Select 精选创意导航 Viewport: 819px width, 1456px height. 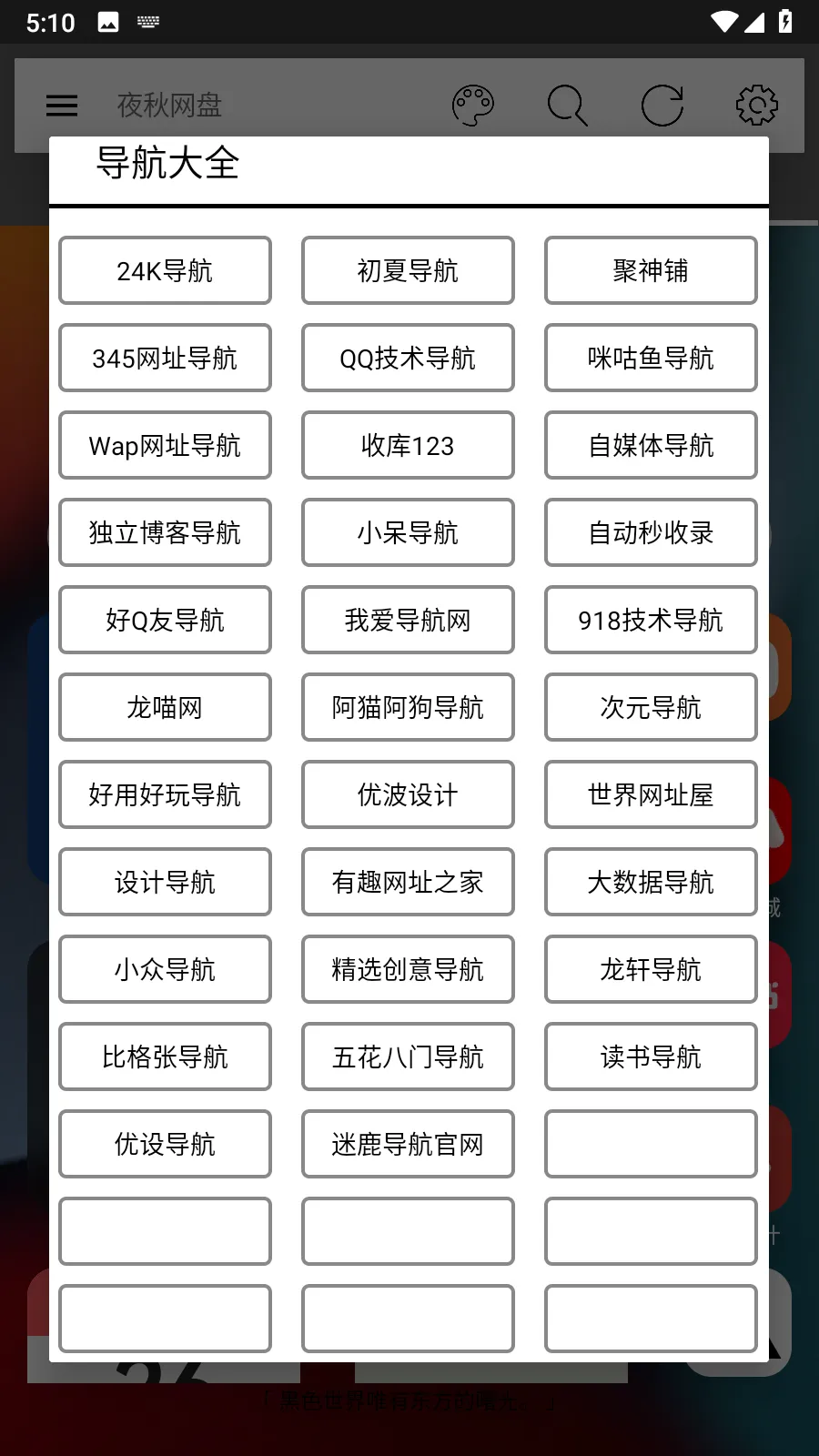pos(408,969)
